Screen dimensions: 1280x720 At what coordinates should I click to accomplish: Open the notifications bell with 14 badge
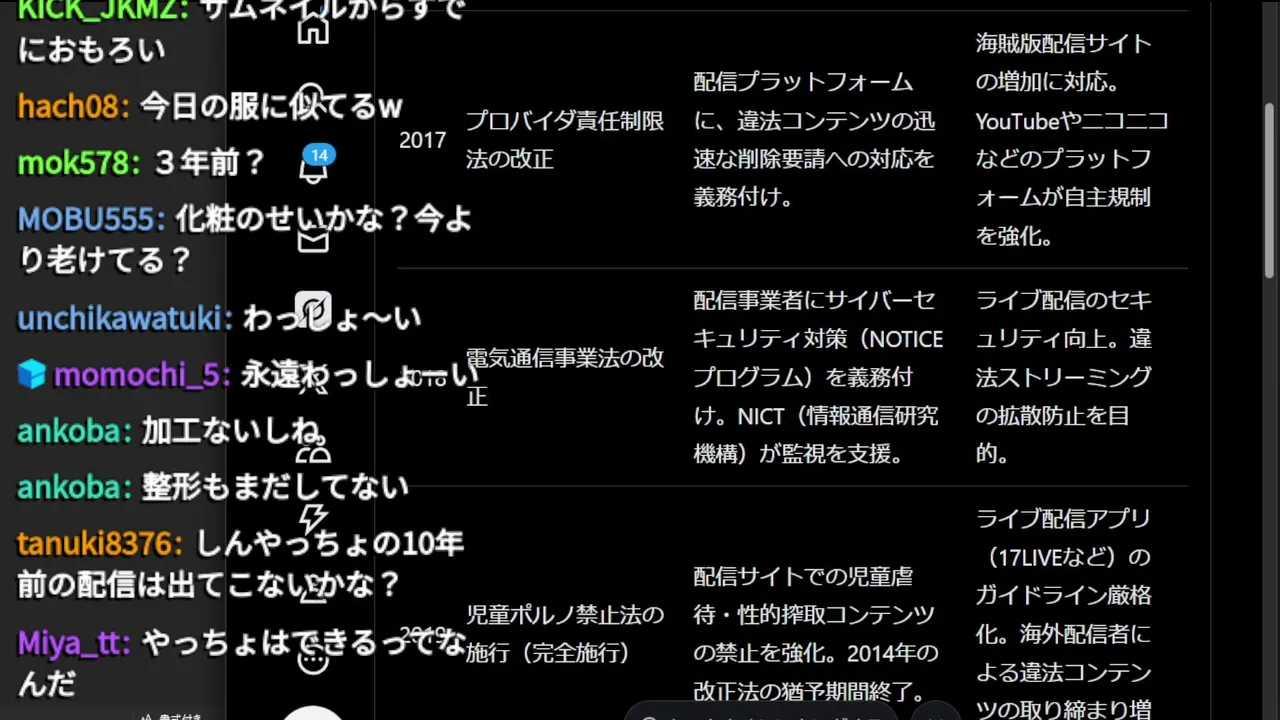pos(313,168)
